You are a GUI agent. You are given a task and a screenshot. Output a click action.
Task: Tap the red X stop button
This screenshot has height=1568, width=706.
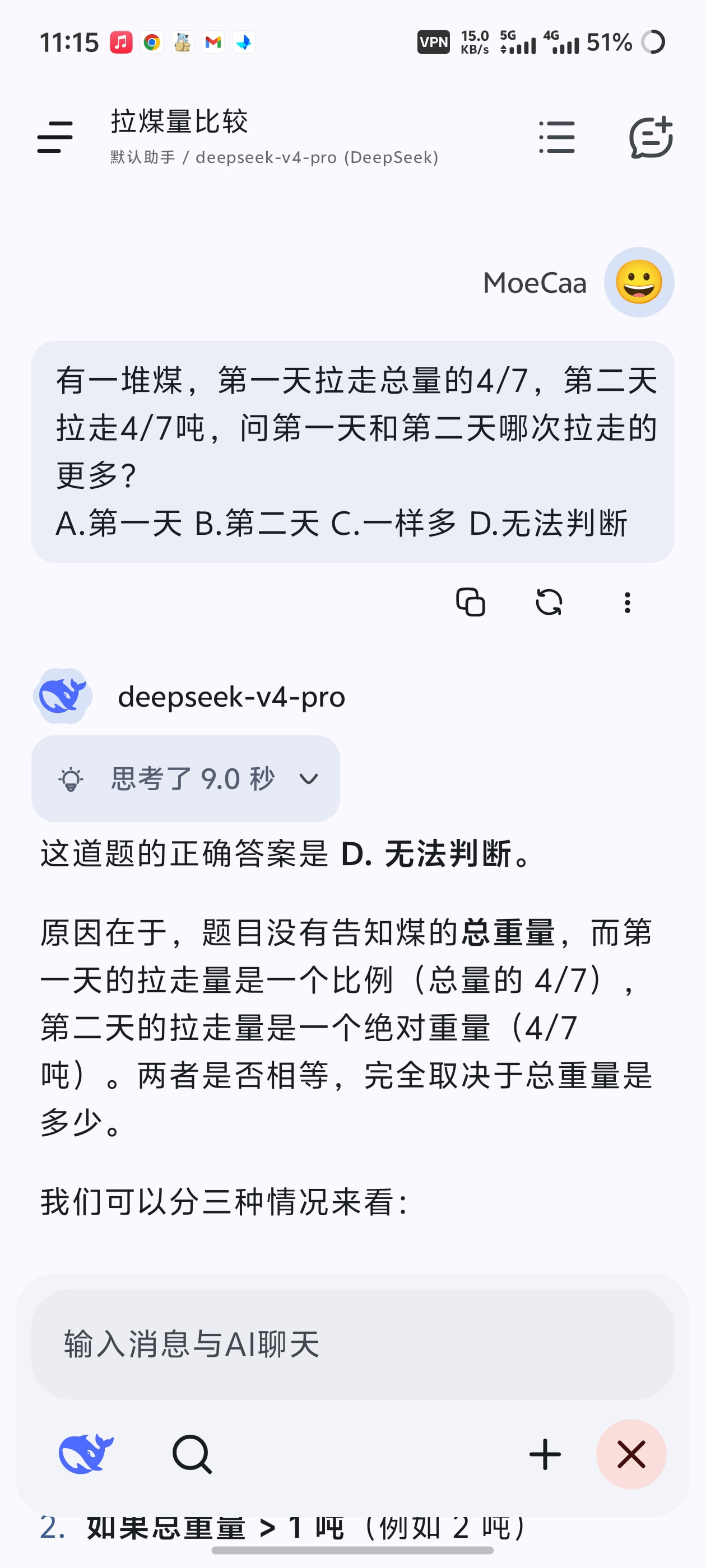(631, 1454)
